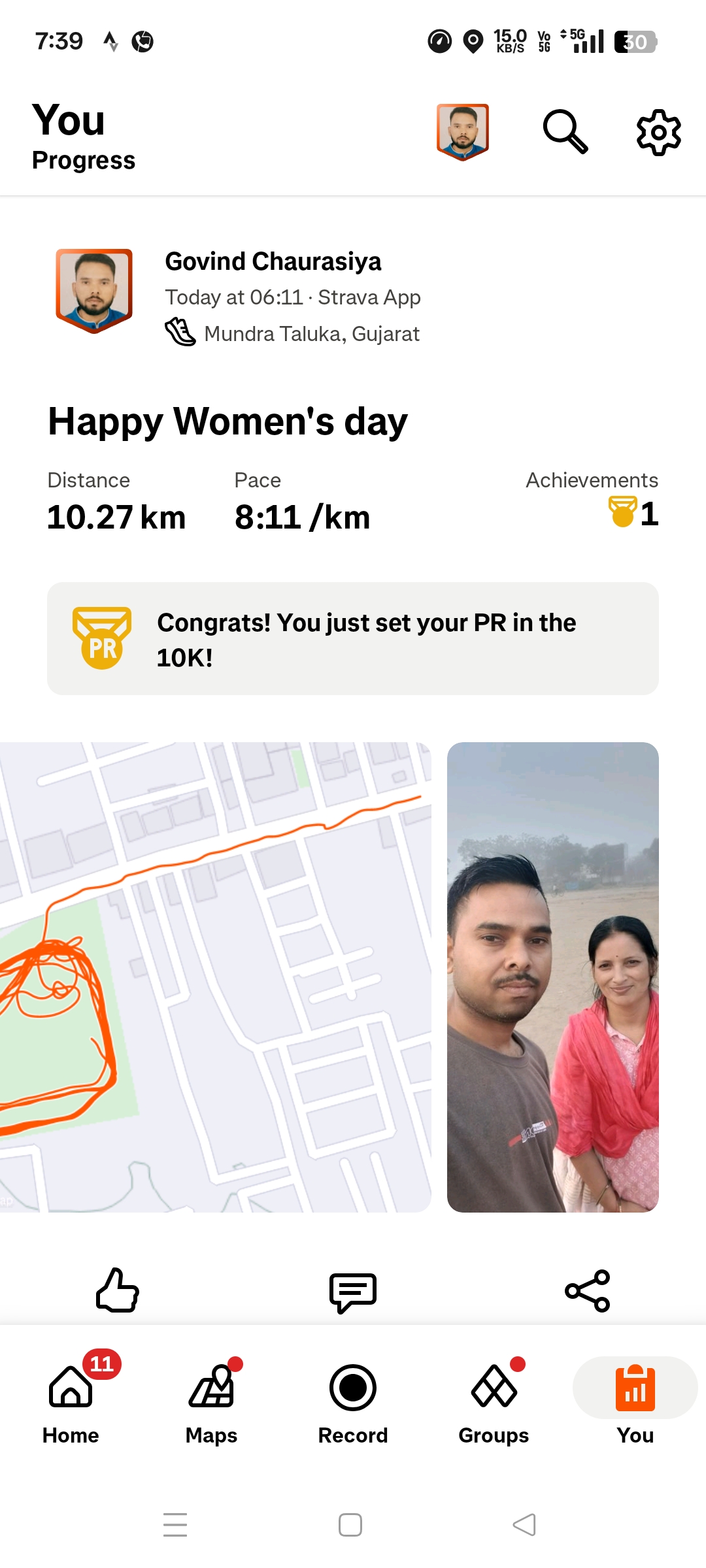Go back using system back button
Screen dimensions: 706x1568
(524, 1525)
